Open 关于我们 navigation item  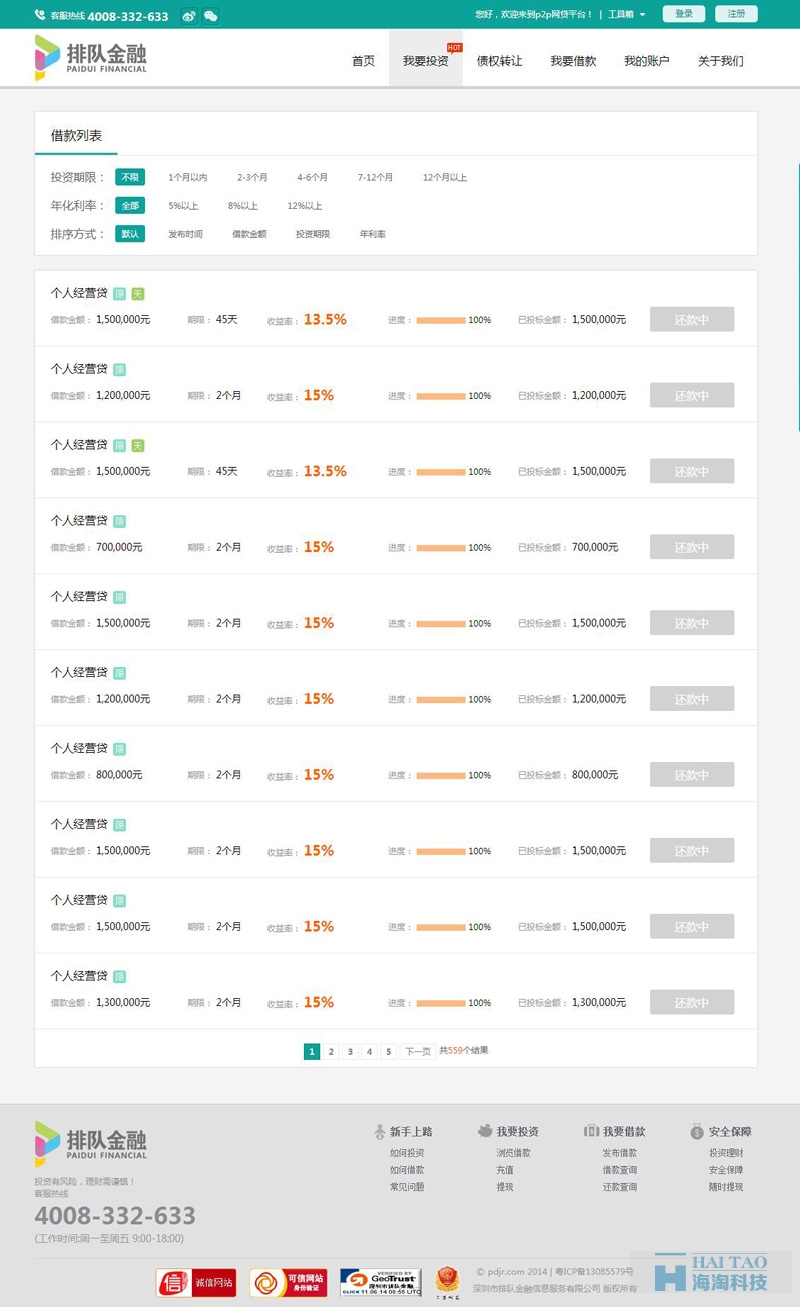pyautogui.click(x=721, y=61)
